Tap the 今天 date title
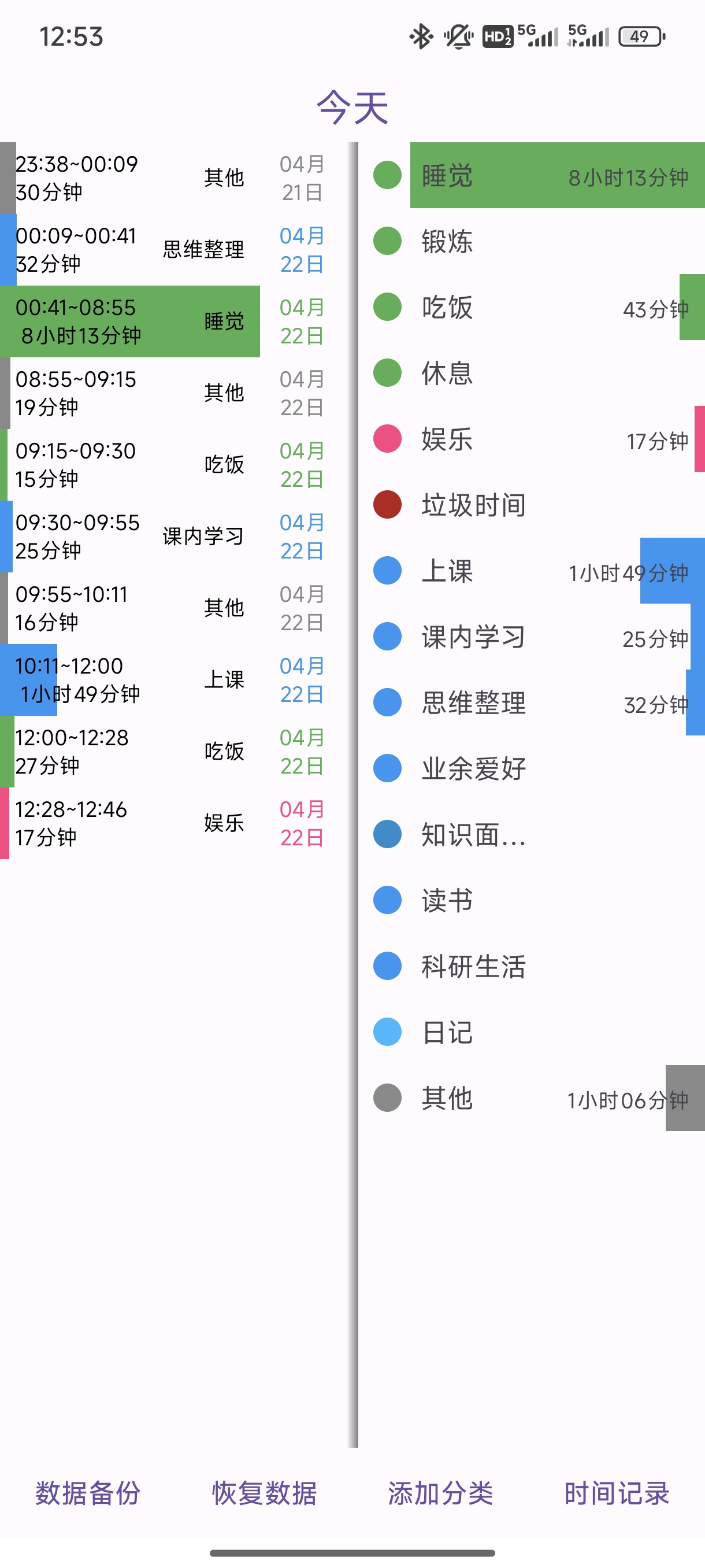This screenshot has height=1568, width=705. click(352, 108)
